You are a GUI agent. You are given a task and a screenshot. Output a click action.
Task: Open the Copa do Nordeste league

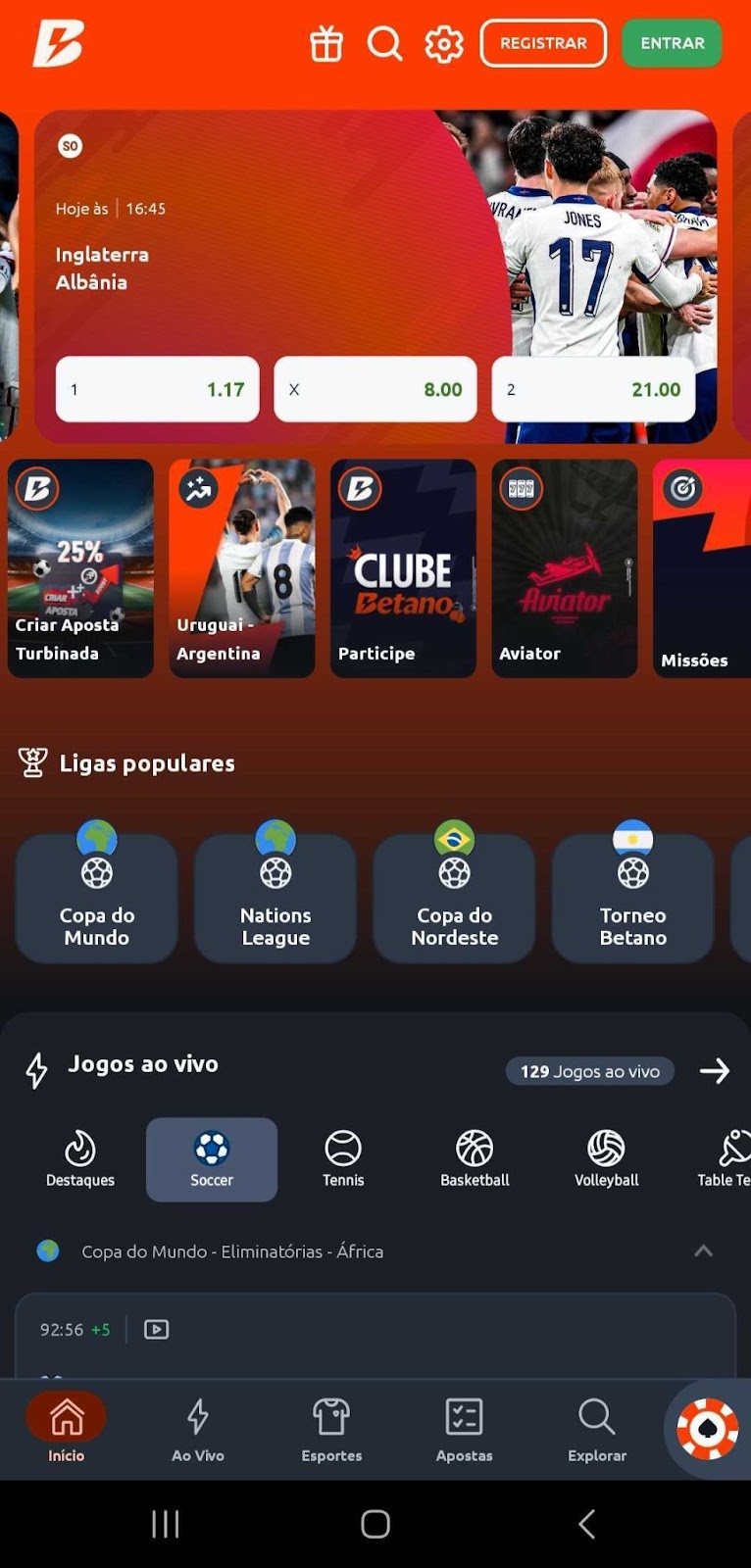point(454,899)
